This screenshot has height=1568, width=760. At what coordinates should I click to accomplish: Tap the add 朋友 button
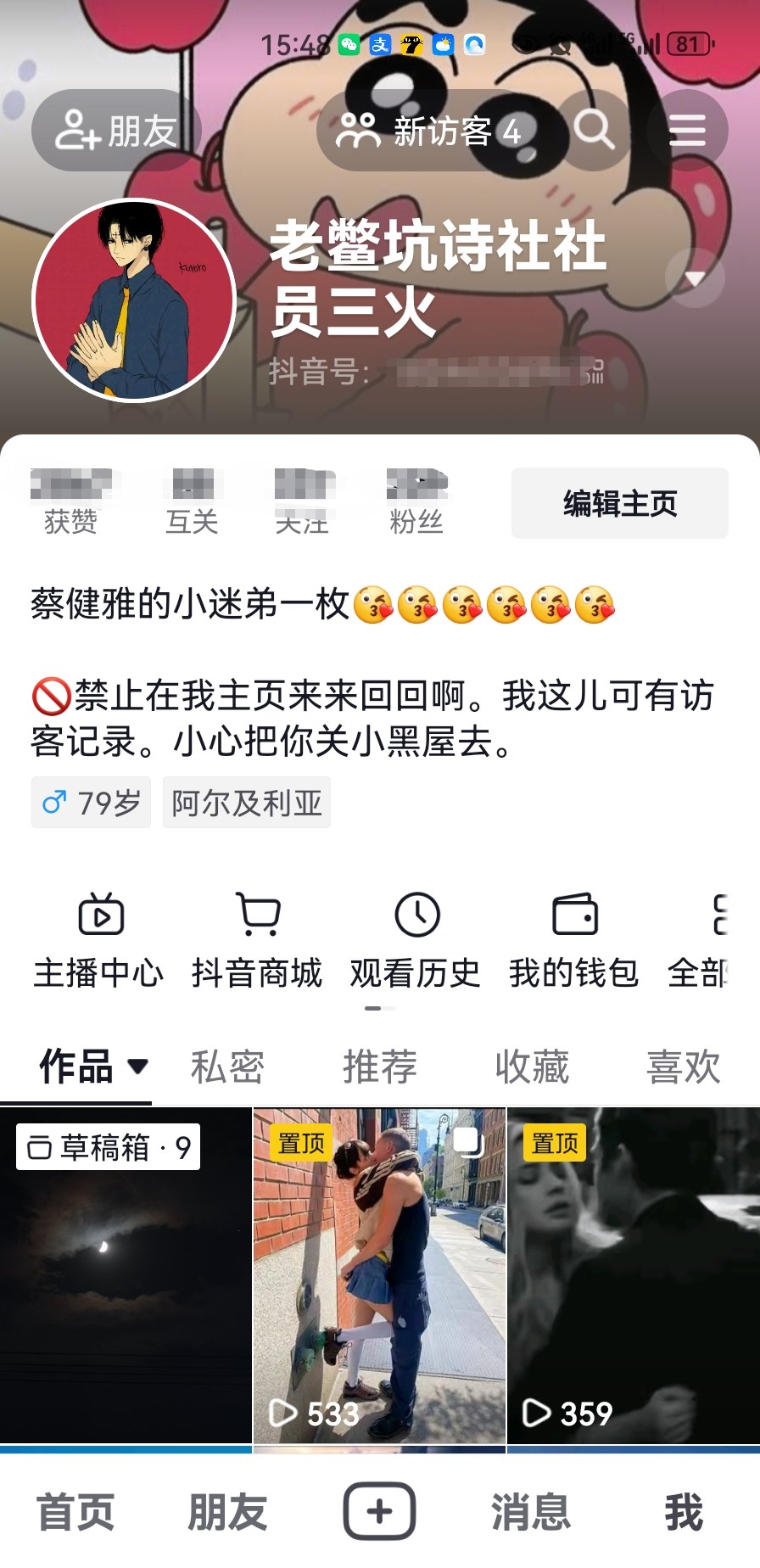116,131
